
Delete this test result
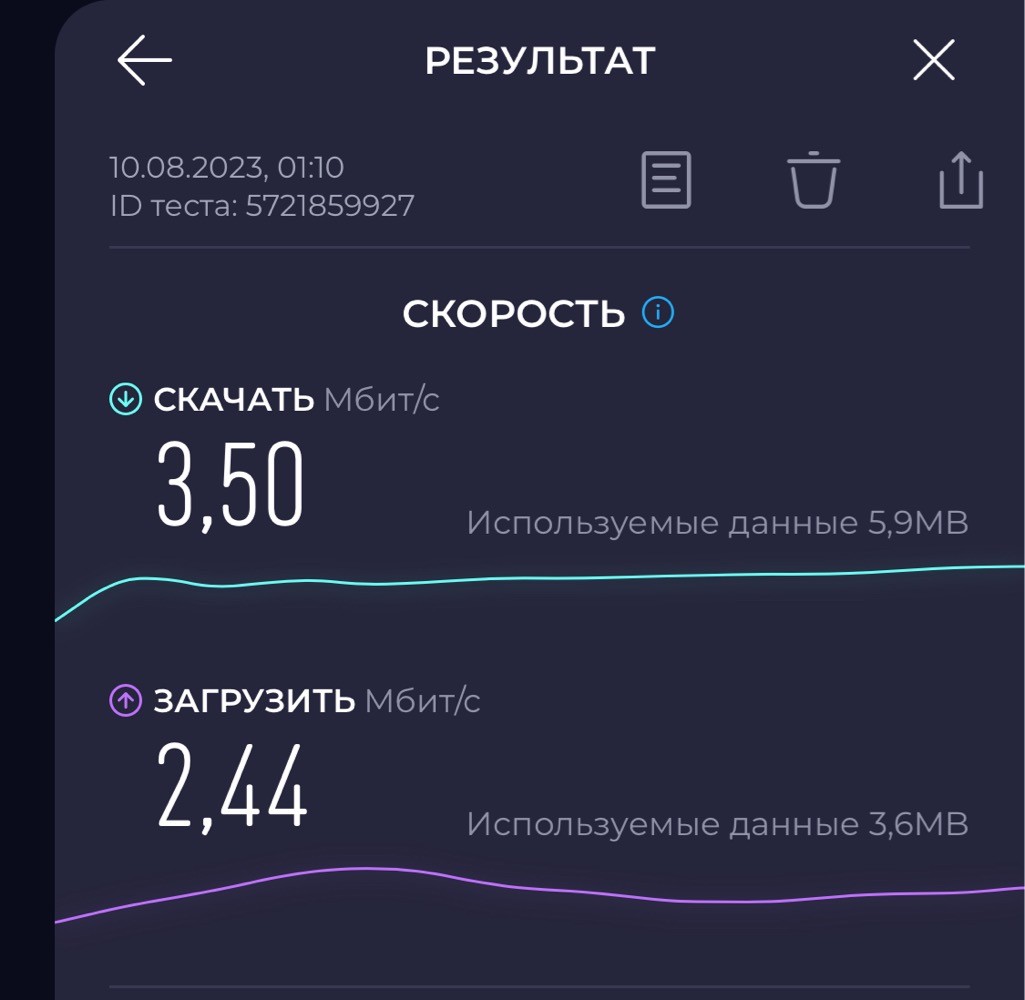click(x=813, y=180)
